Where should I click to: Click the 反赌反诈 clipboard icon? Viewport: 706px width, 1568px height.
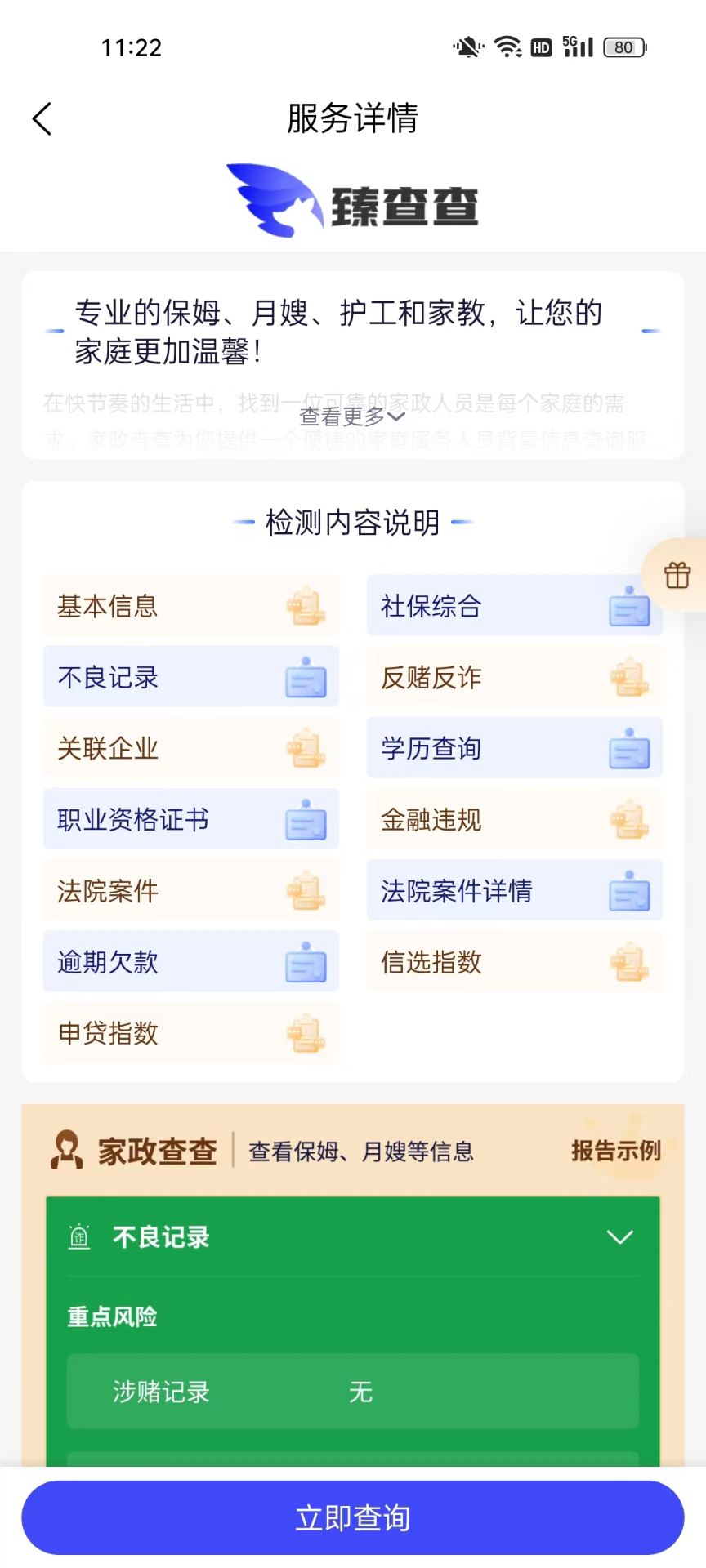coord(628,678)
